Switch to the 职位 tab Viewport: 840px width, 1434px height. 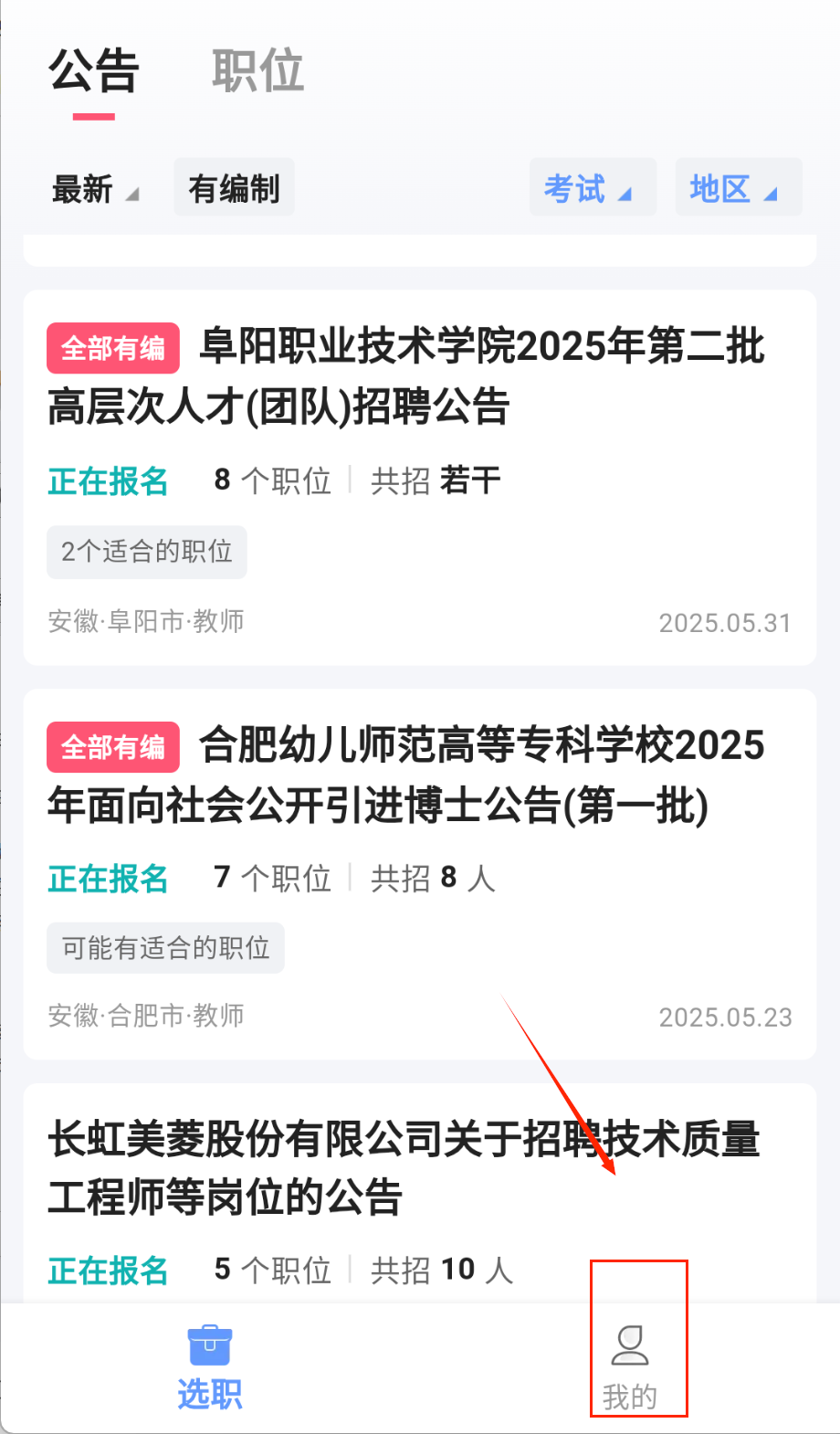pyautogui.click(x=257, y=71)
